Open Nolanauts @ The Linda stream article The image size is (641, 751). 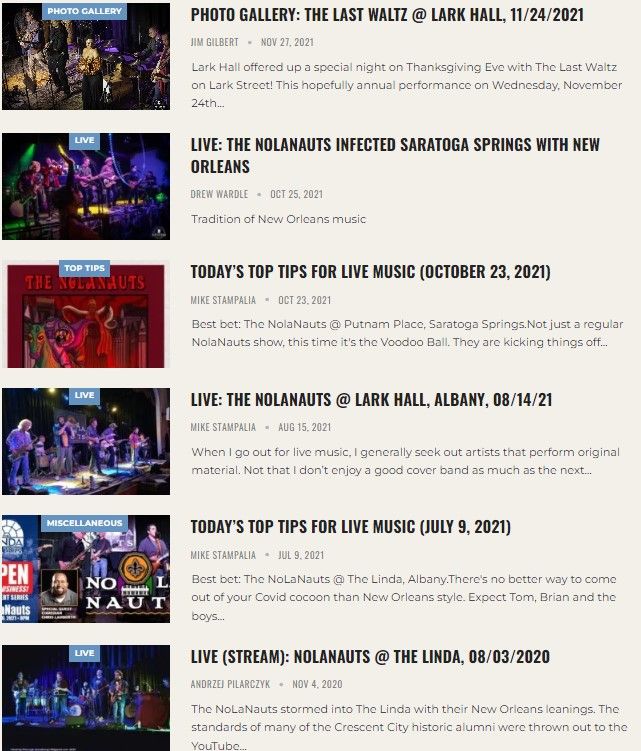pos(384,657)
